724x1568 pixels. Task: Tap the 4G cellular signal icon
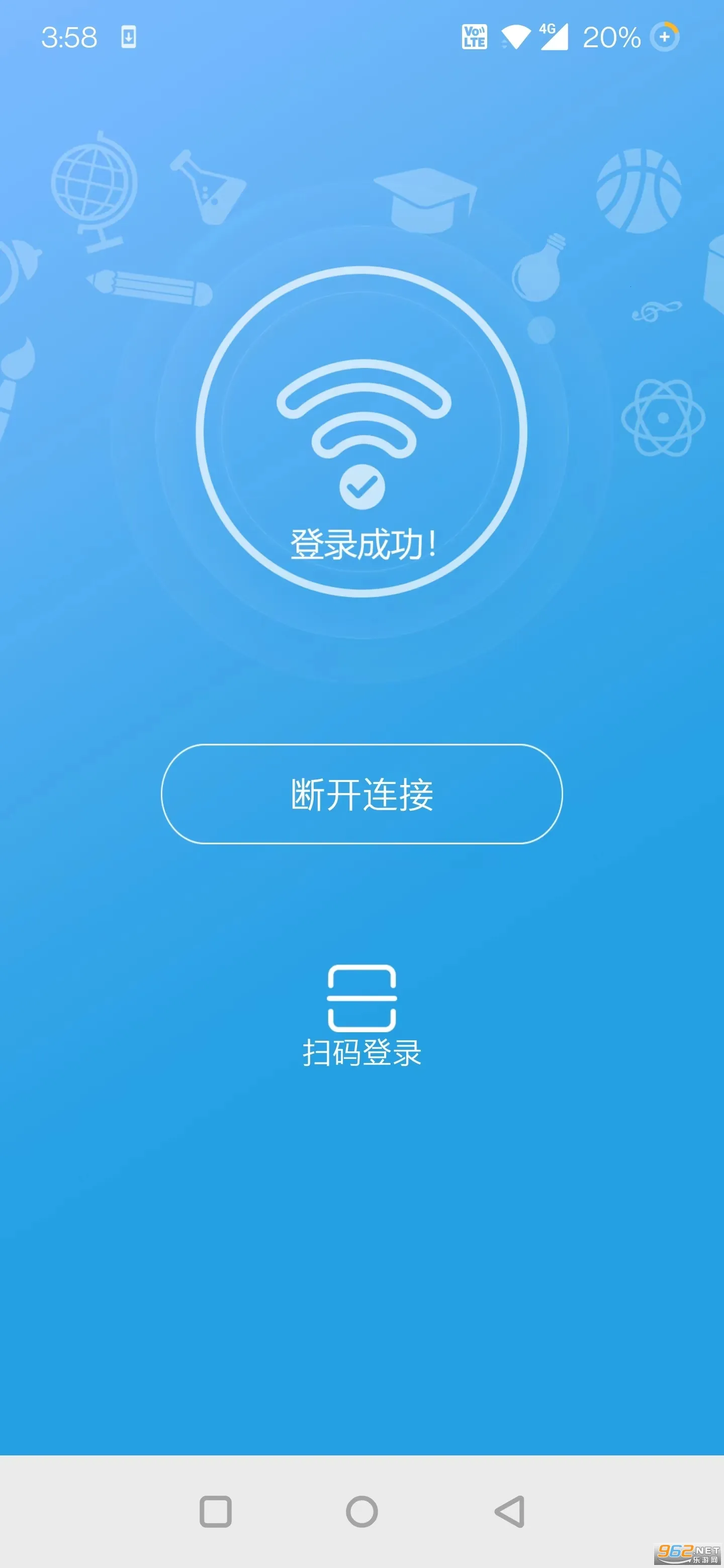(554, 37)
